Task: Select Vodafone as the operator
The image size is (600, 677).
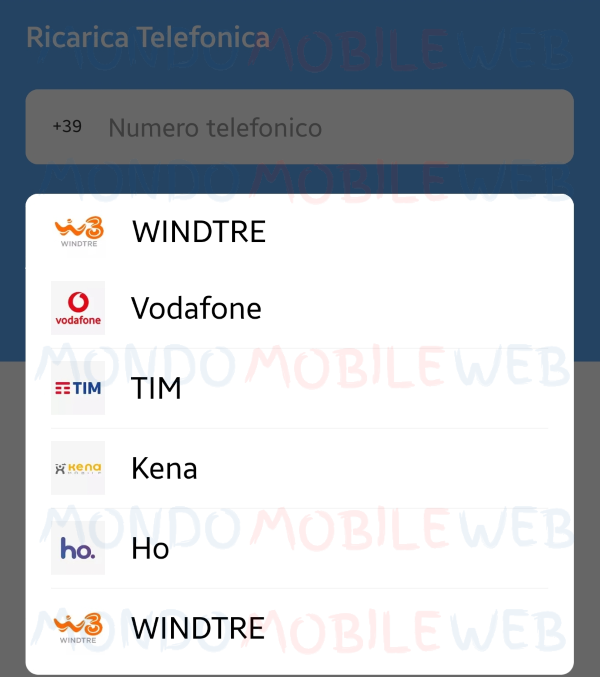Action: [x=196, y=308]
